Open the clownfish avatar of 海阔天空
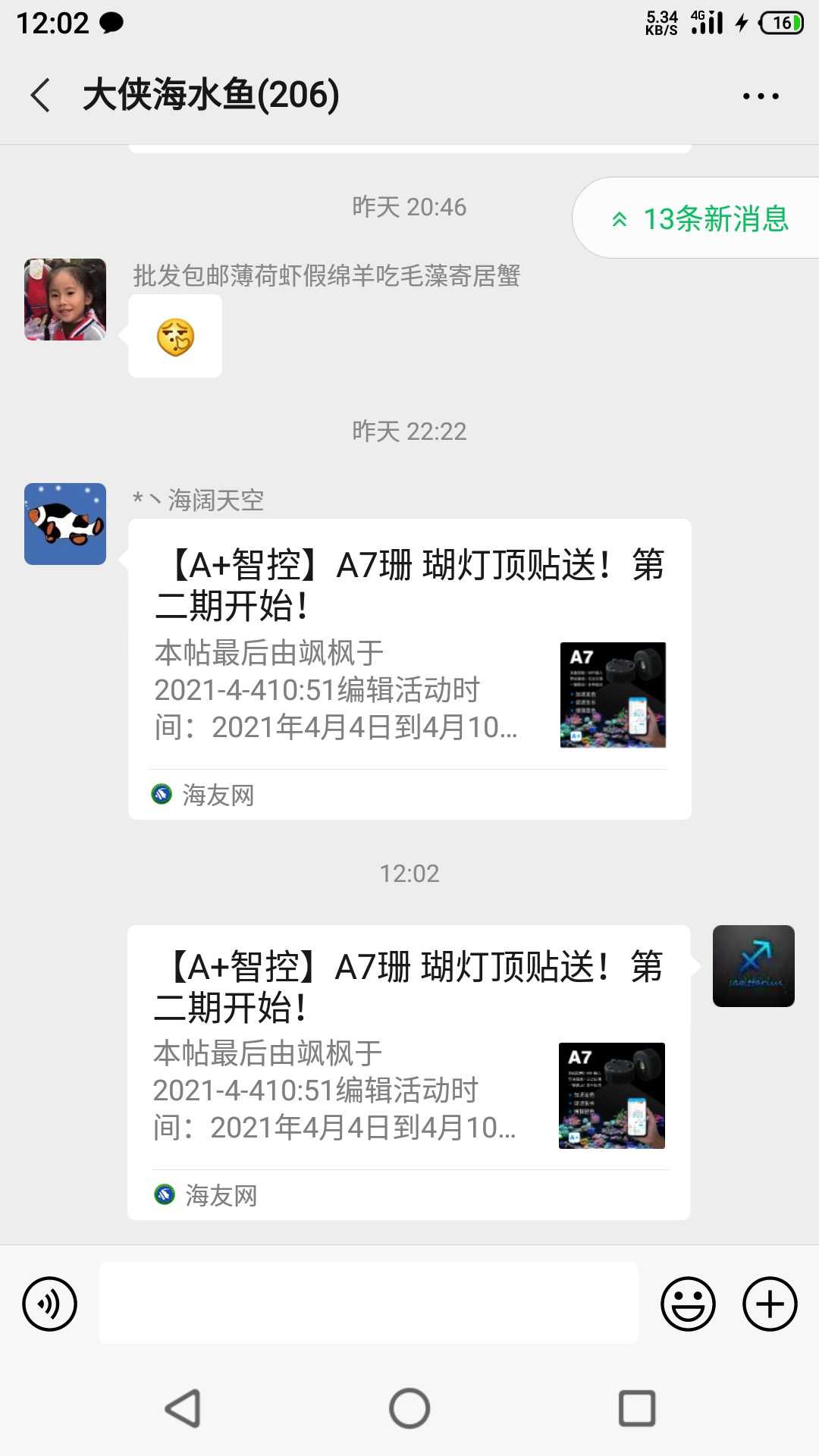 pyautogui.click(x=65, y=524)
